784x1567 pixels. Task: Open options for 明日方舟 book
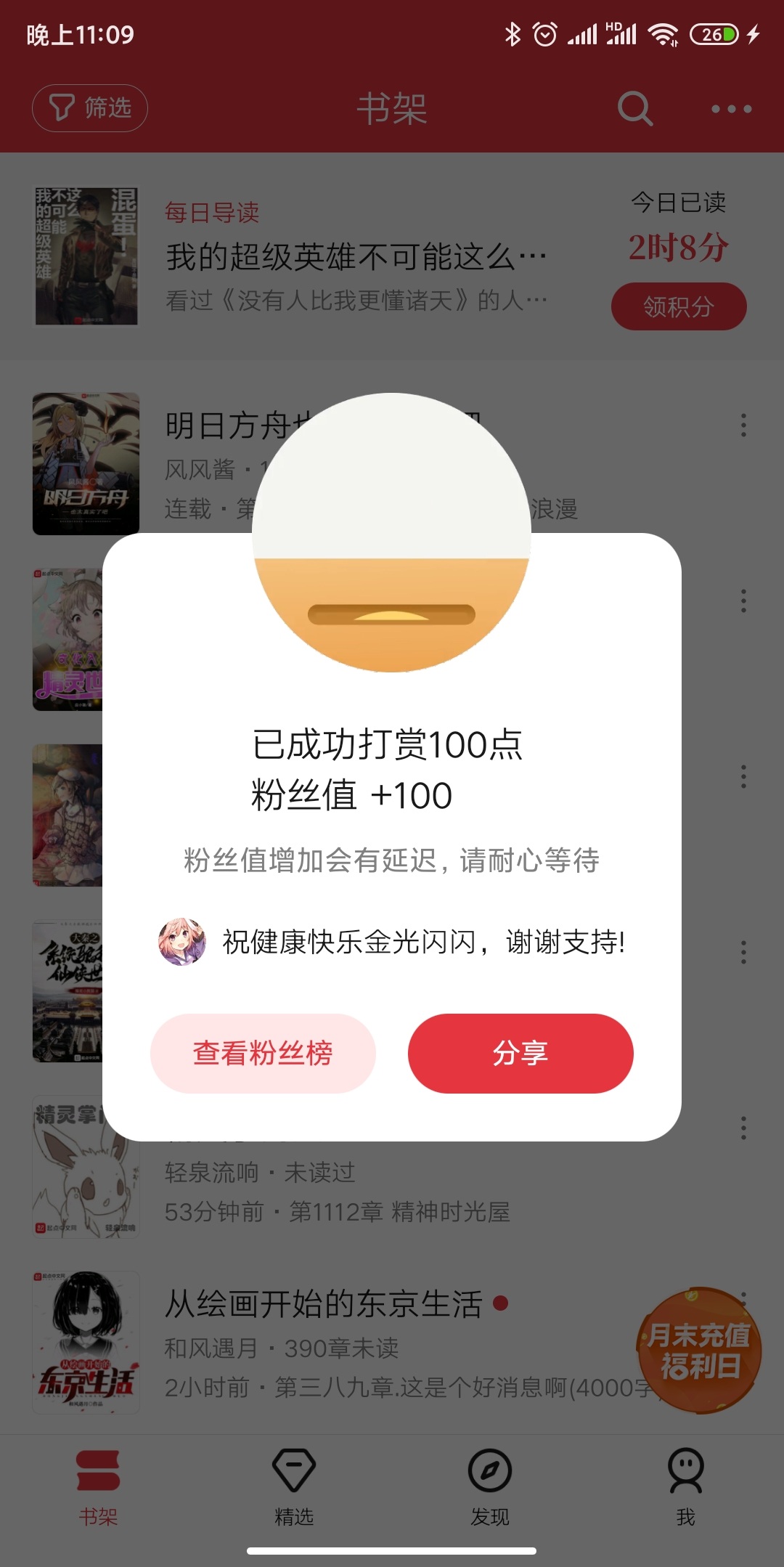(743, 425)
